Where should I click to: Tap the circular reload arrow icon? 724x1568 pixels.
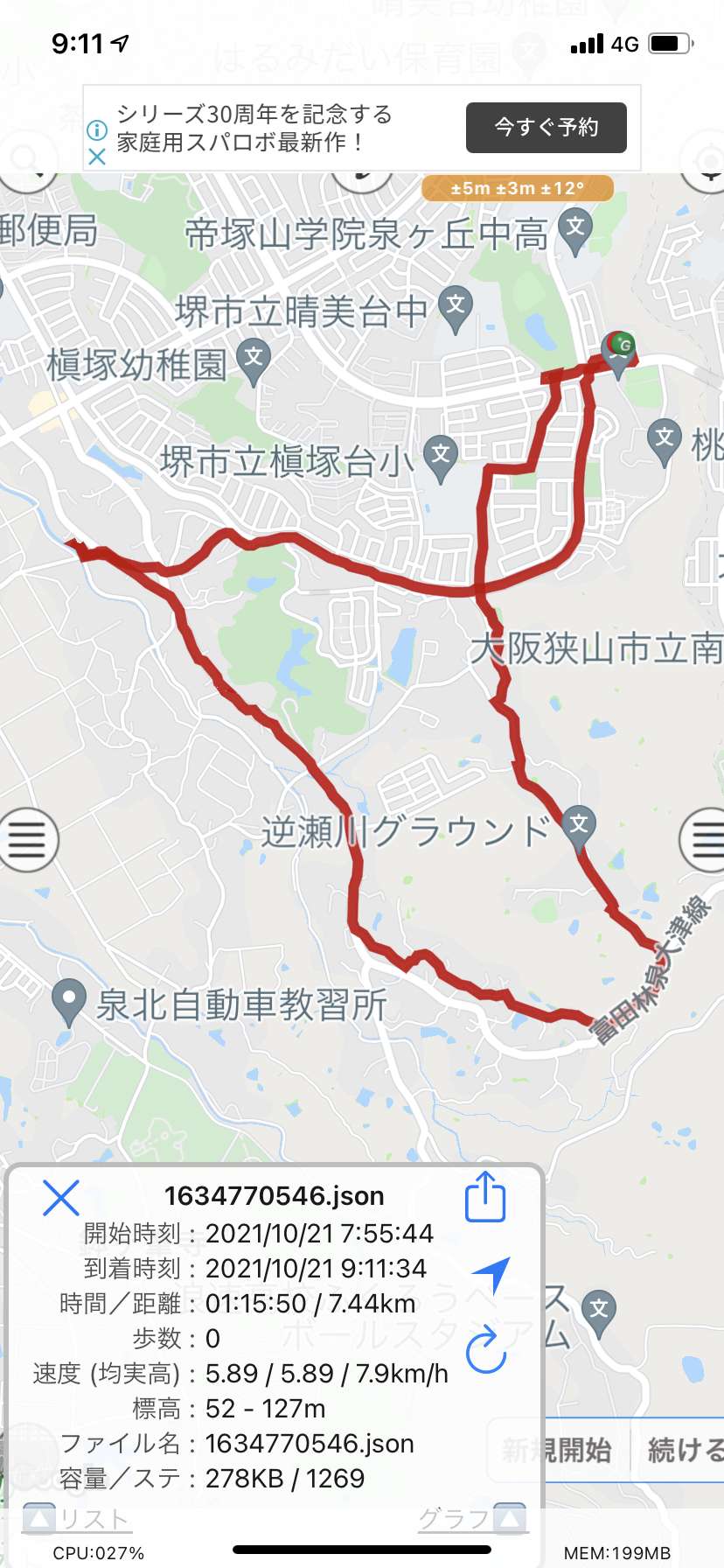pos(486,1348)
